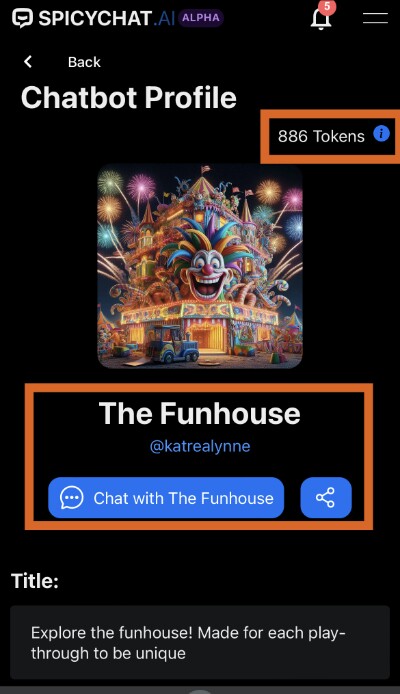View The Funhouse profile image
This screenshot has width=400, height=694.
tap(200, 266)
